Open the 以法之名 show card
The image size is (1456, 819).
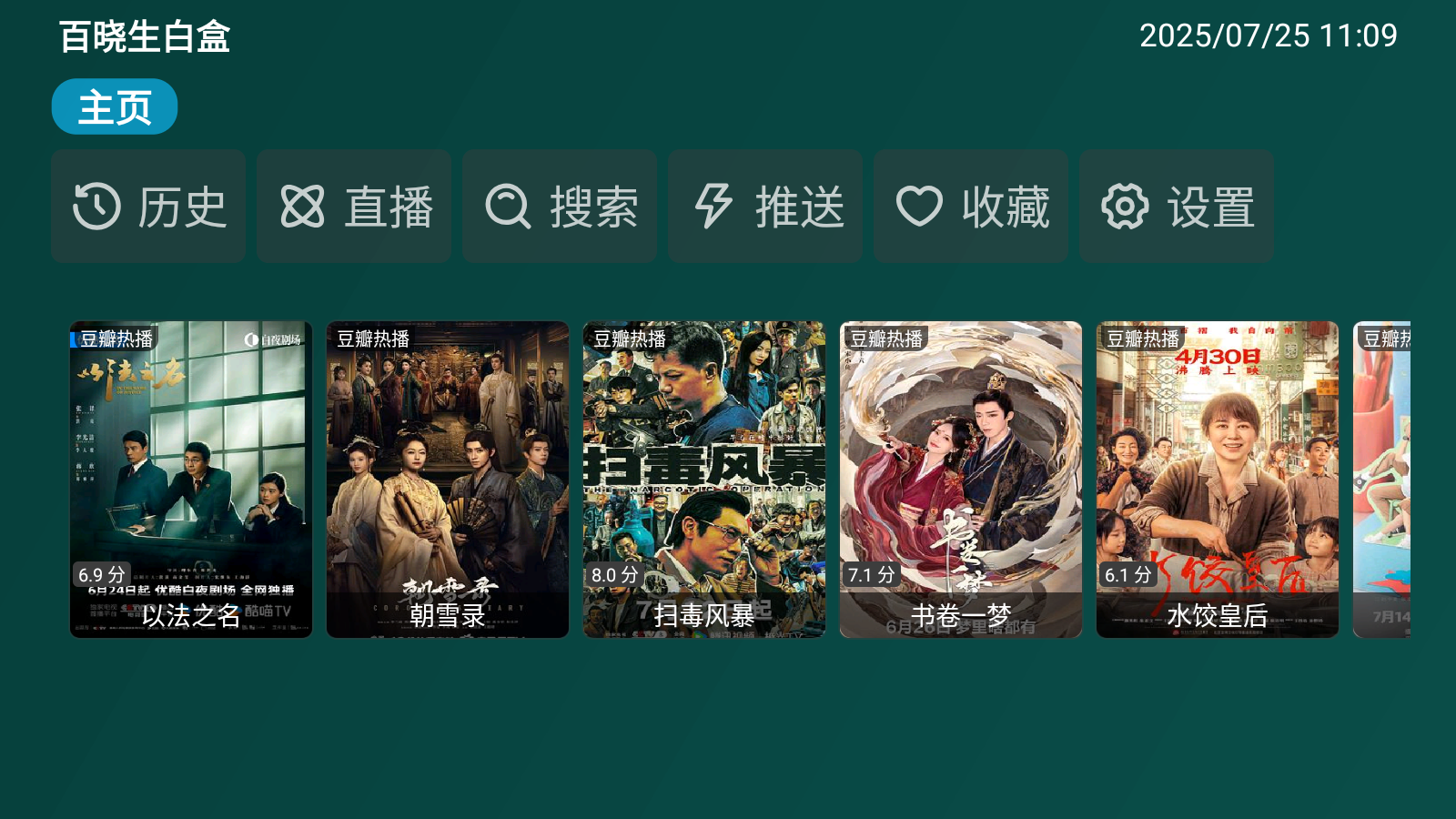pos(191,480)
